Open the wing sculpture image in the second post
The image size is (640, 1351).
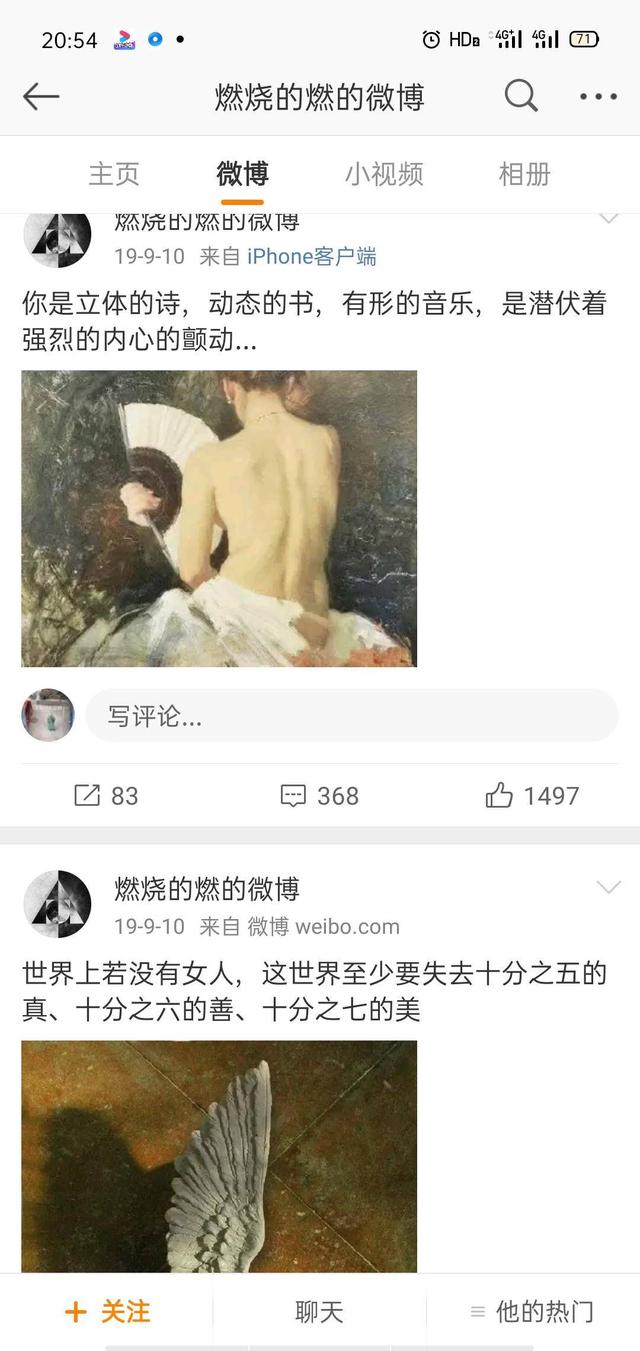(219, 1155)
